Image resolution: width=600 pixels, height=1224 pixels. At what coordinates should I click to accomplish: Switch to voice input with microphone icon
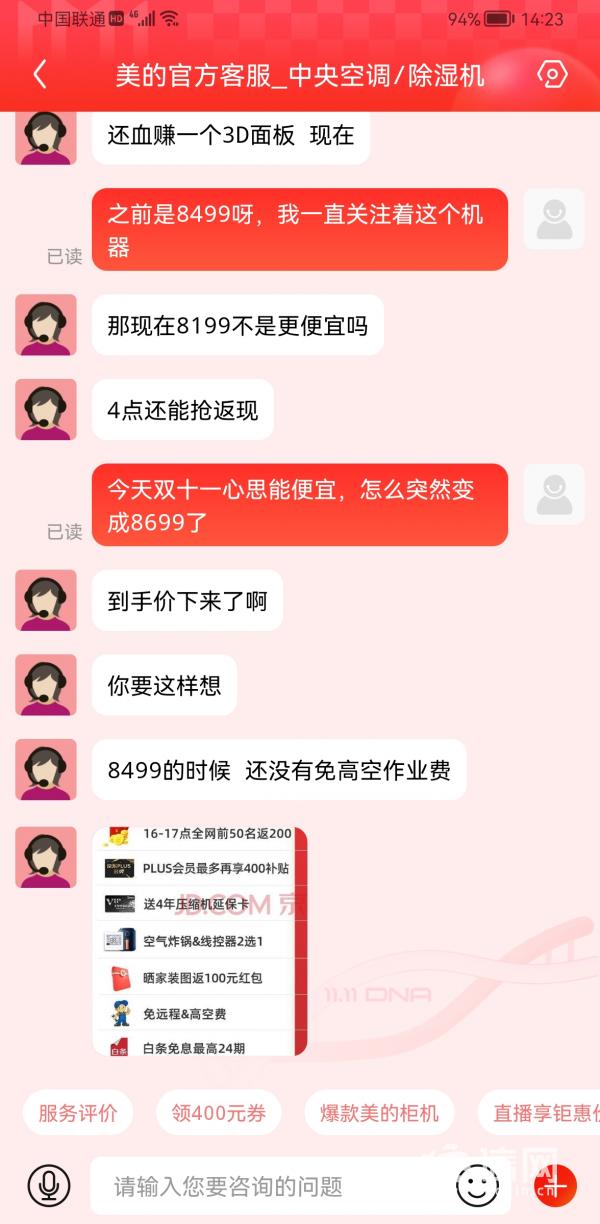pyautogui.click(x=48, y=1187)
